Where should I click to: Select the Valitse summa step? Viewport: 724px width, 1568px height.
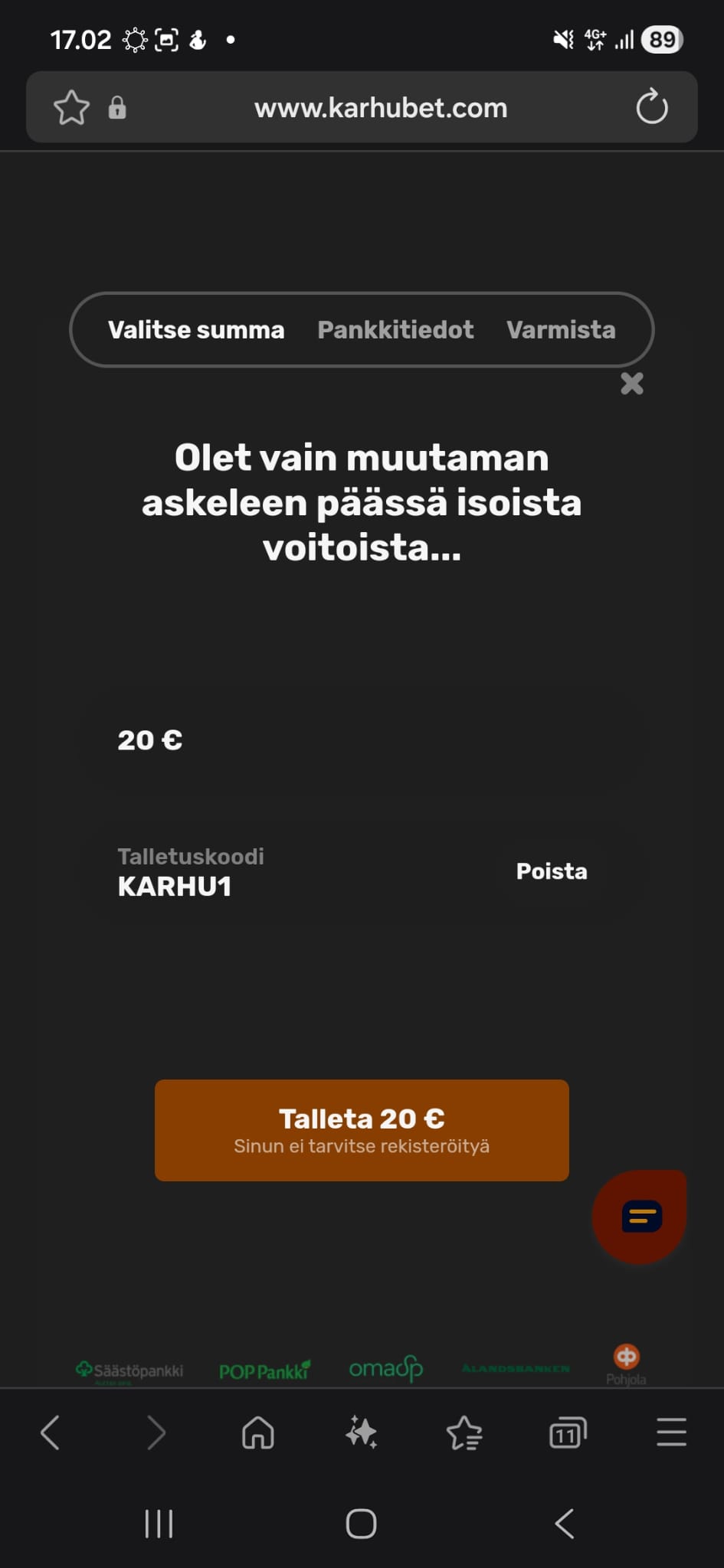tap(196, 329)
